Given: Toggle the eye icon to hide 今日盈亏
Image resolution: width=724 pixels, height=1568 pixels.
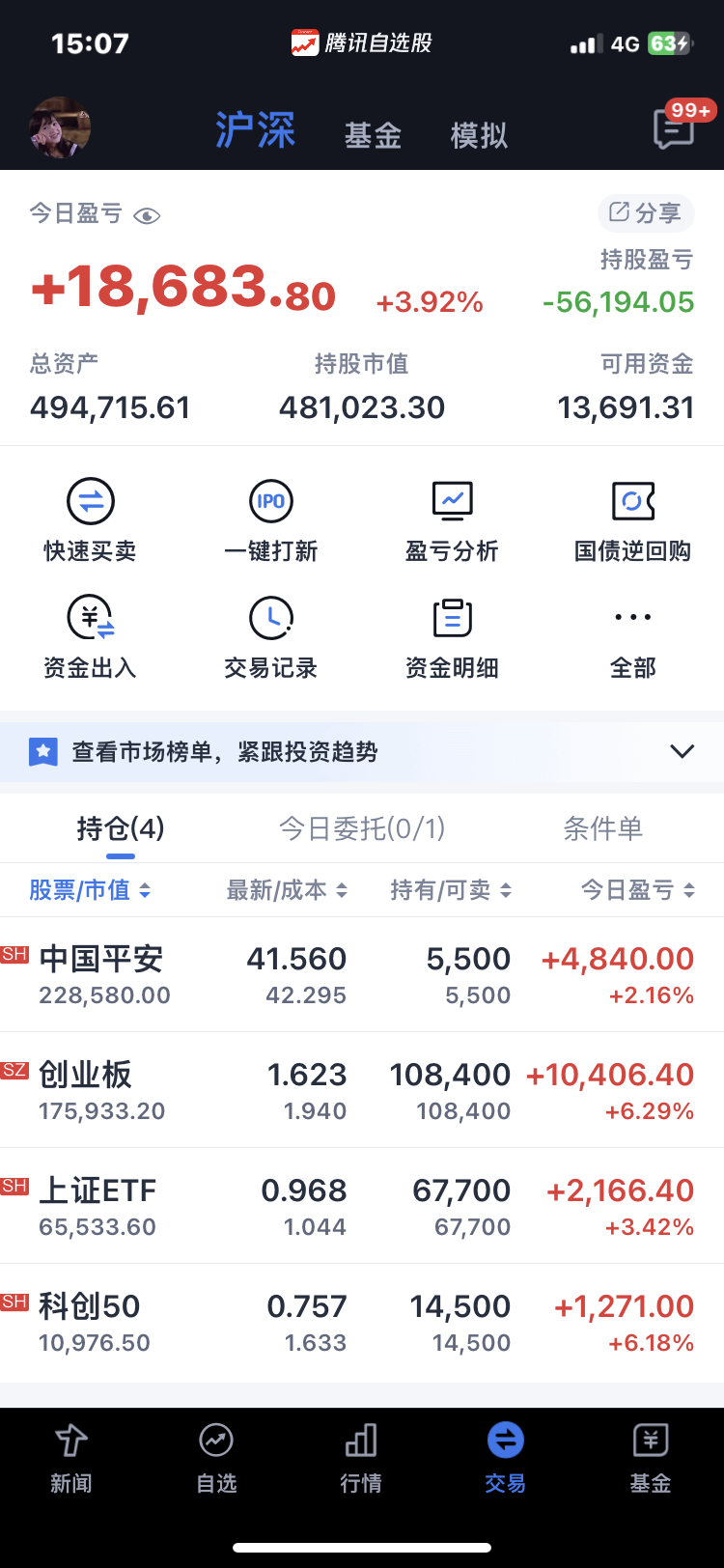Looking at the screenshot, I should [x=147, y=215].
